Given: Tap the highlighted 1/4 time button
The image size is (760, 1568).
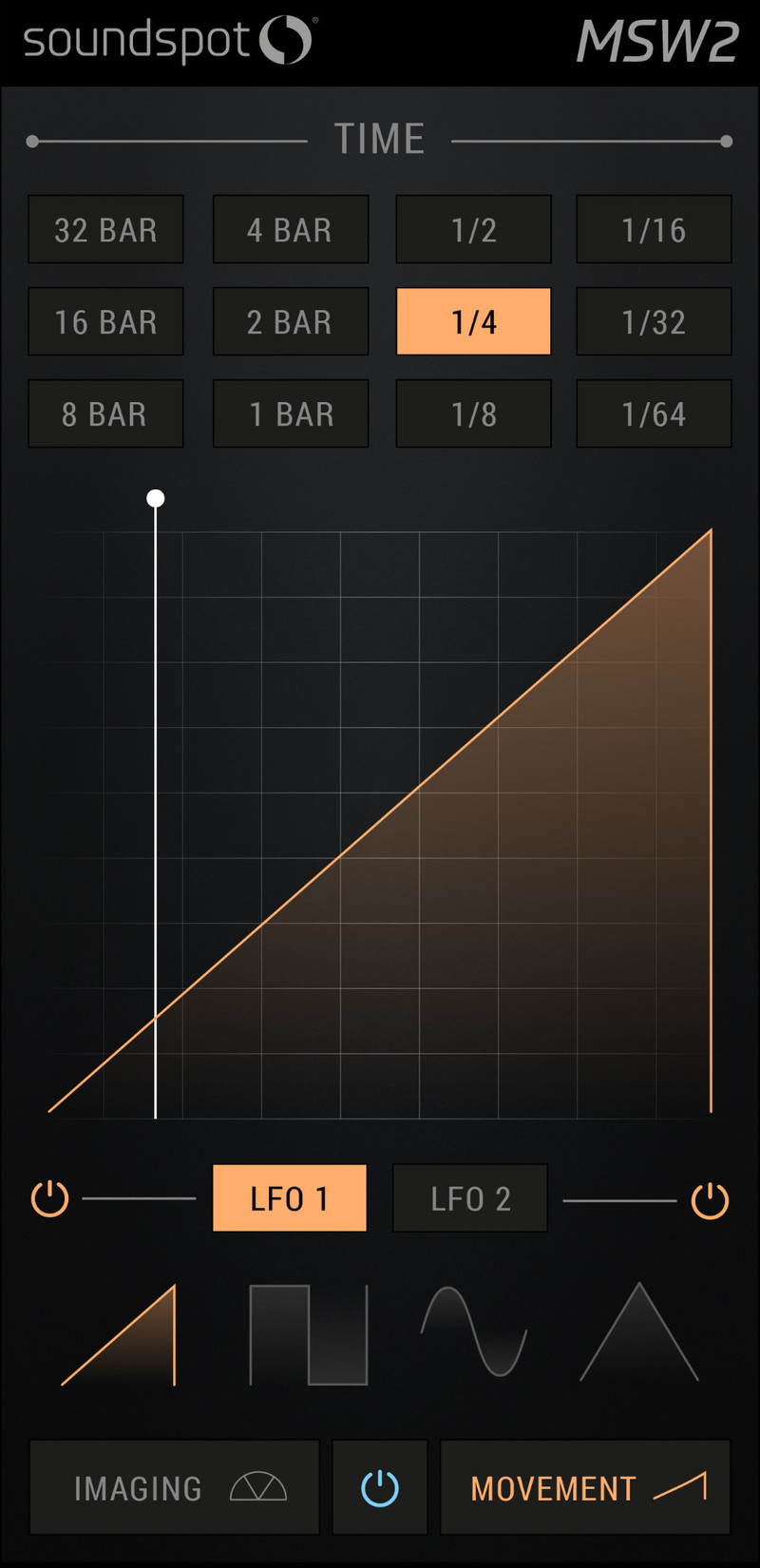Looking at the screenshot, I should (473, 321).
